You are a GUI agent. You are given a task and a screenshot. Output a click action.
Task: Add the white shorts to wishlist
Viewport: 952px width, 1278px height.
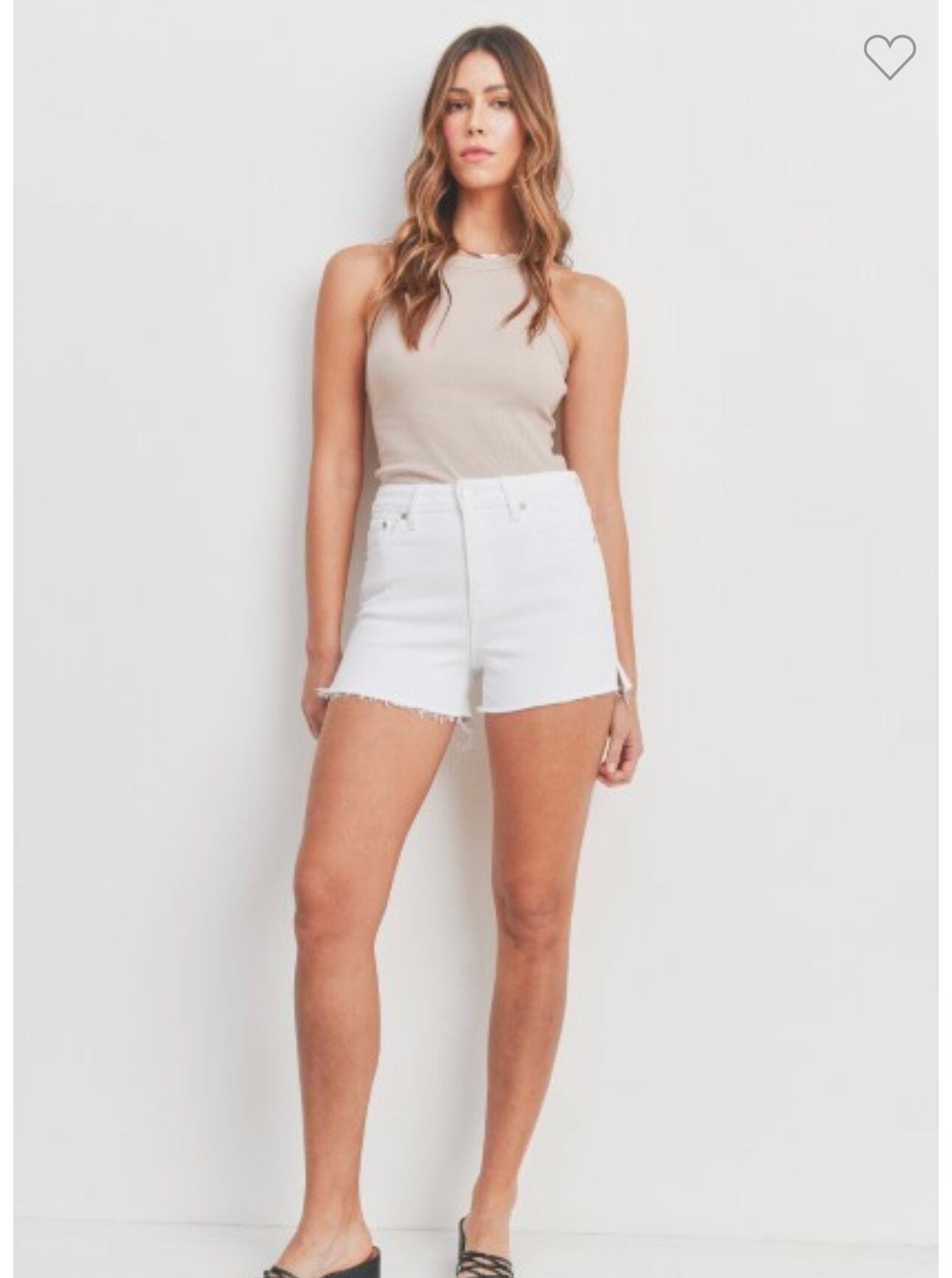[889, 56]
